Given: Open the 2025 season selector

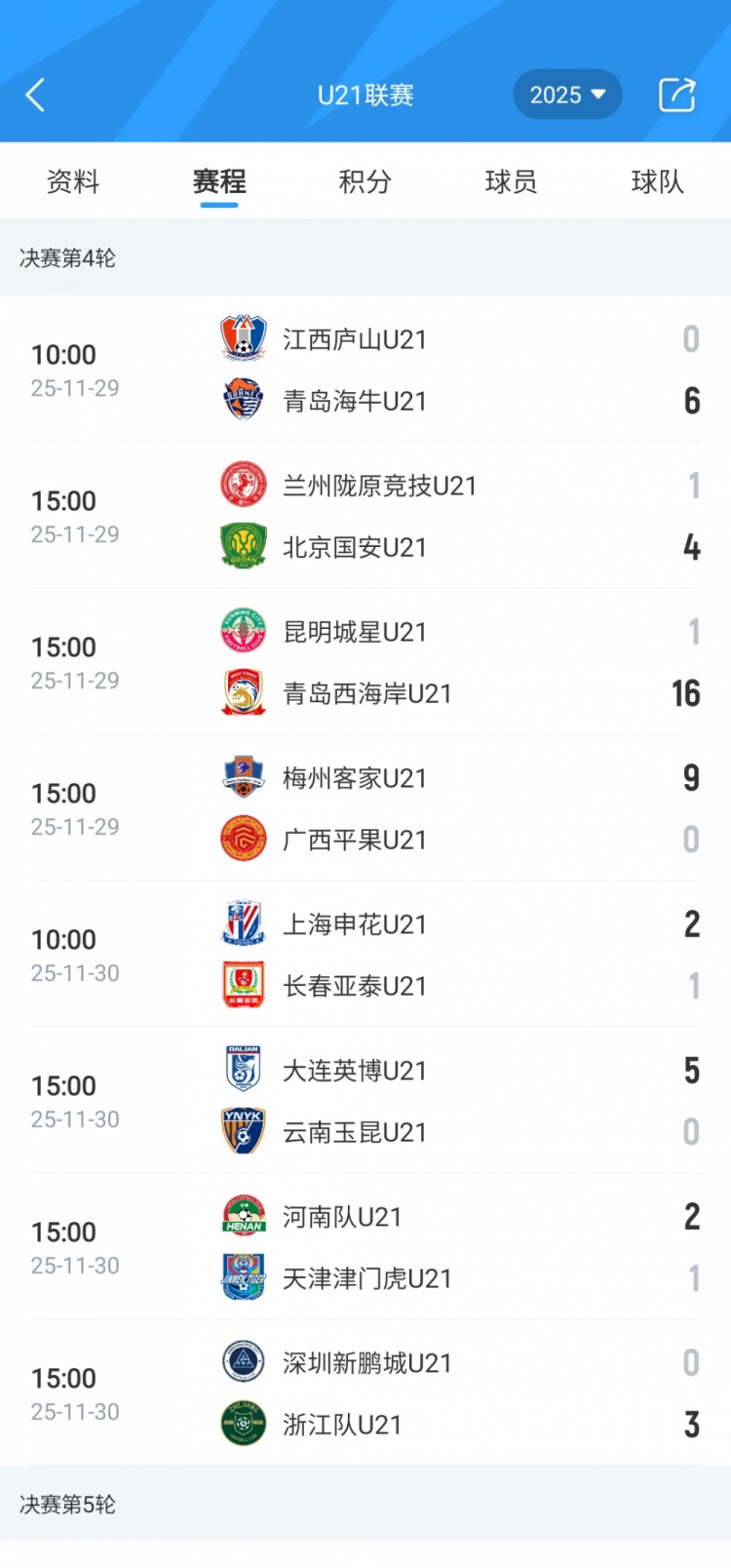Looking at the screenshot, I should click(x=567, y=95).
